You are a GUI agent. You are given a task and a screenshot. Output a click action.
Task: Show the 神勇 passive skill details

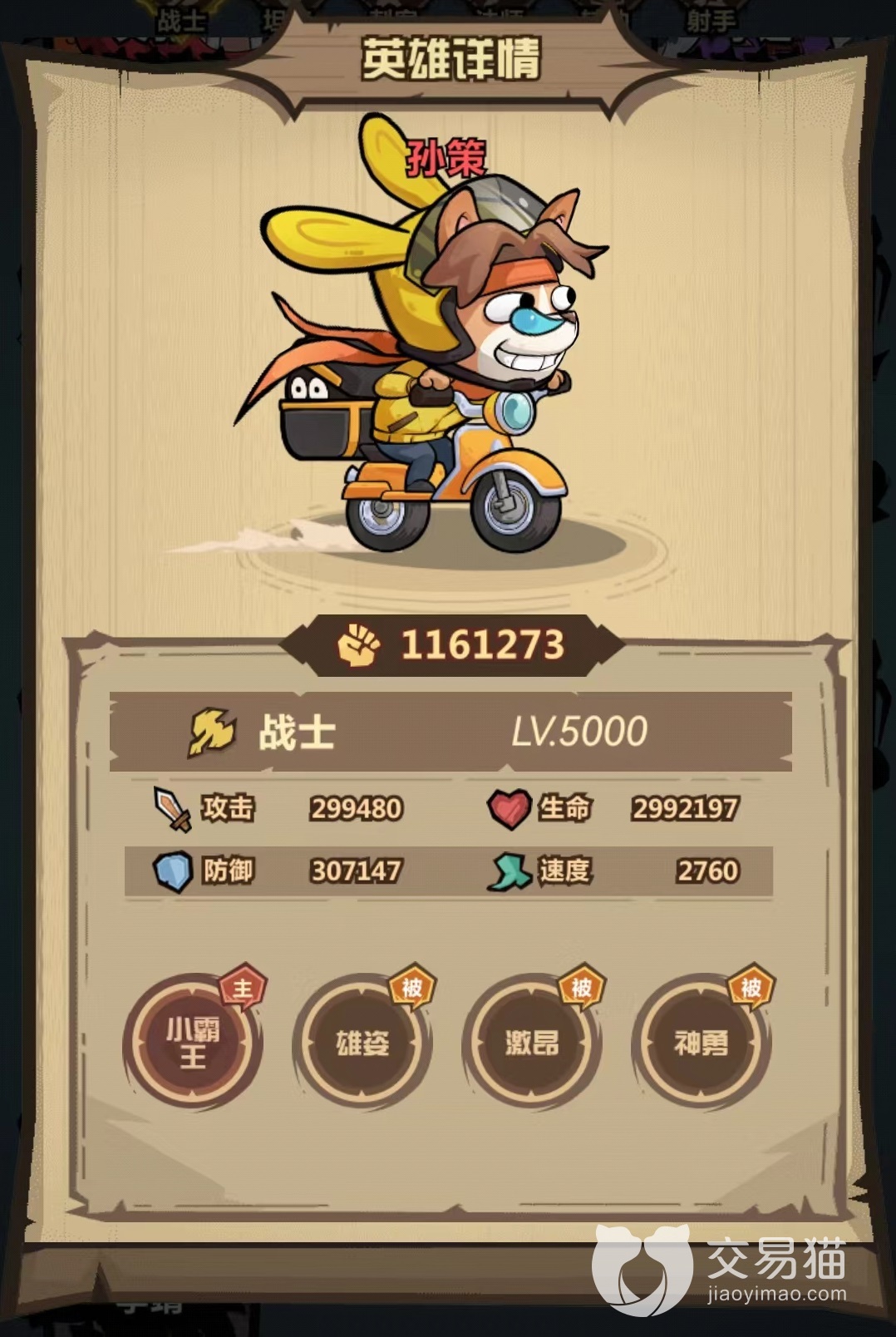click(x=702, y=1043)
